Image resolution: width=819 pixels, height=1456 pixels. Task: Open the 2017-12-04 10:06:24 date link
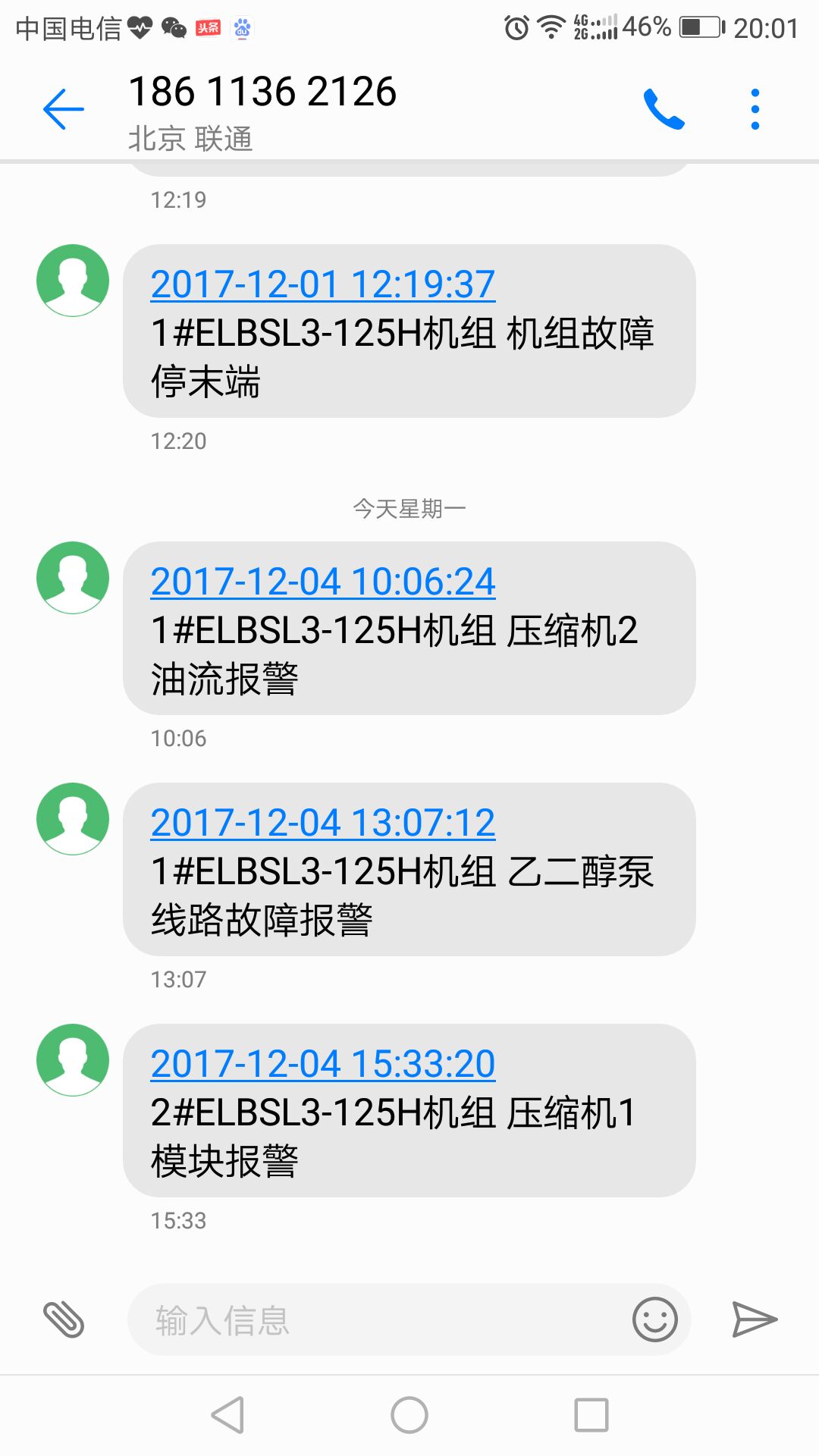(322, 582)
